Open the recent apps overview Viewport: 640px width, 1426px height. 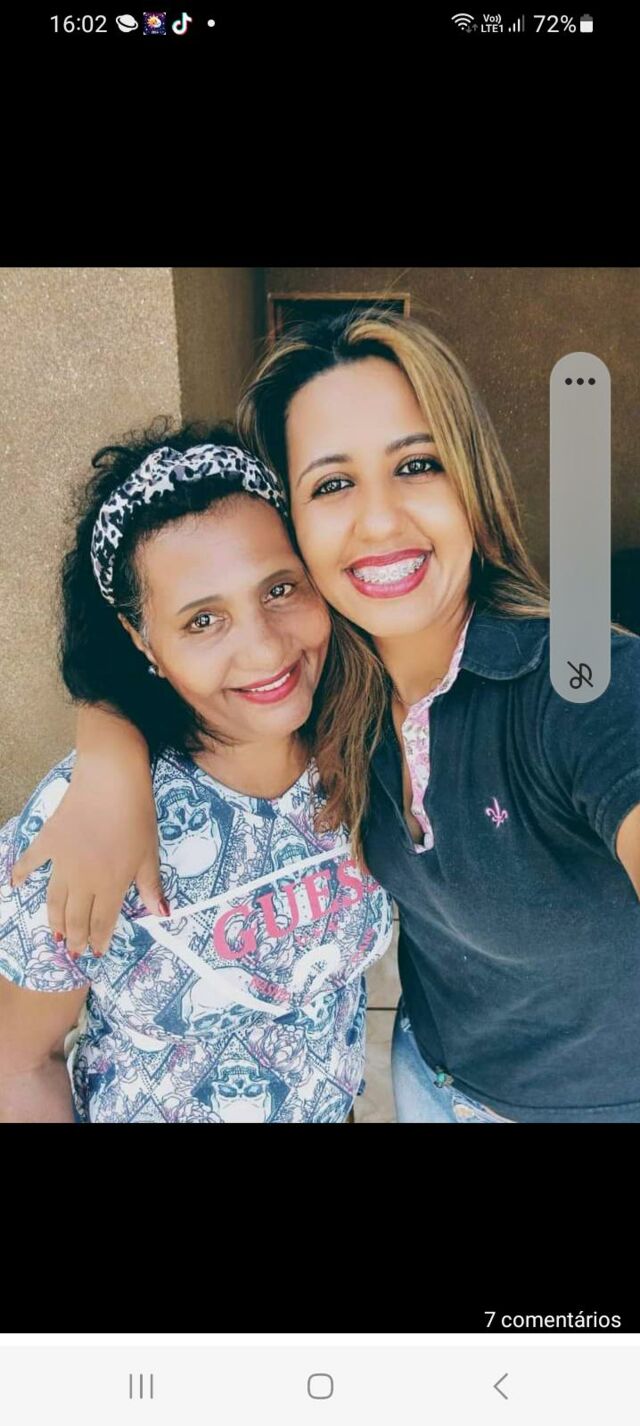(x=141, y=1385)
